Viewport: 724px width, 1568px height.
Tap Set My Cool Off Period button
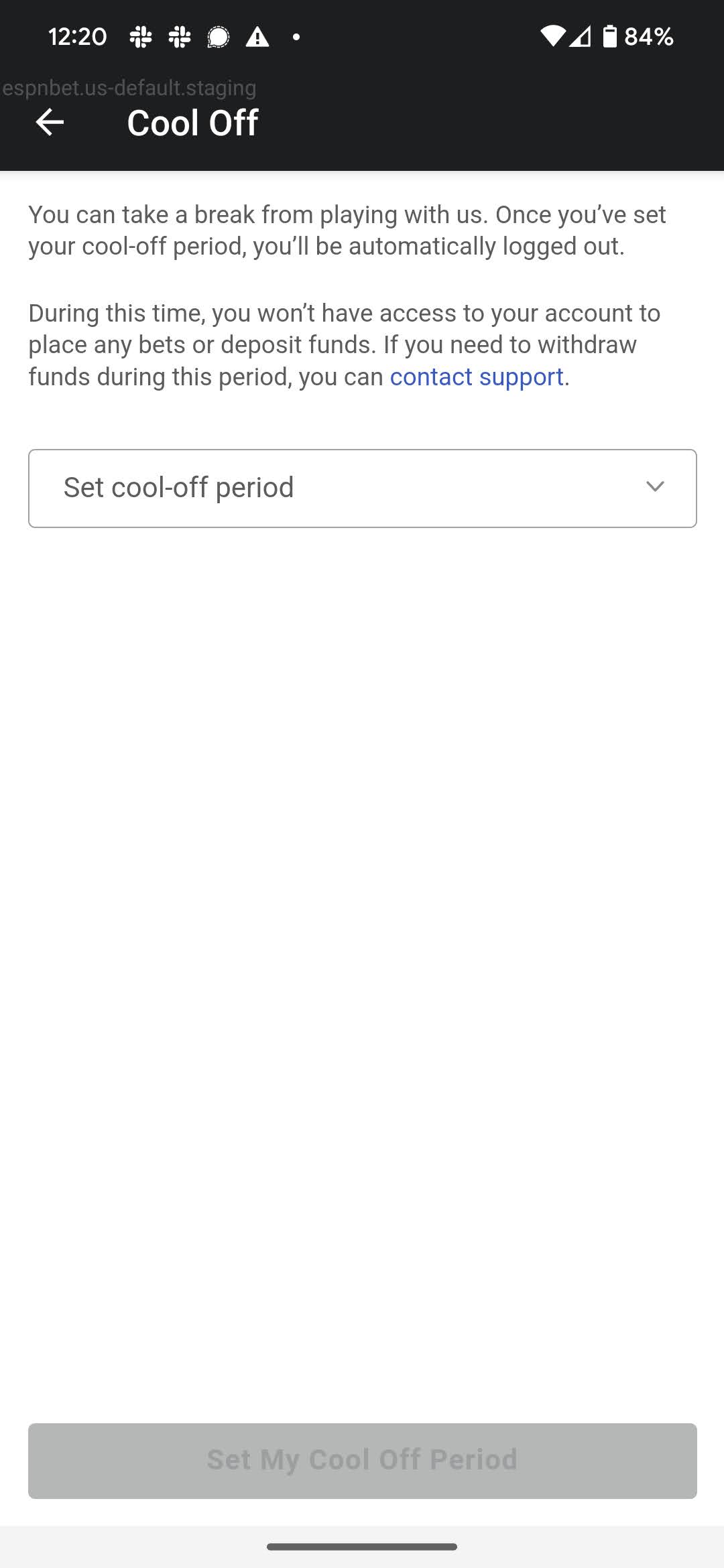click(x=362, y=1460)
